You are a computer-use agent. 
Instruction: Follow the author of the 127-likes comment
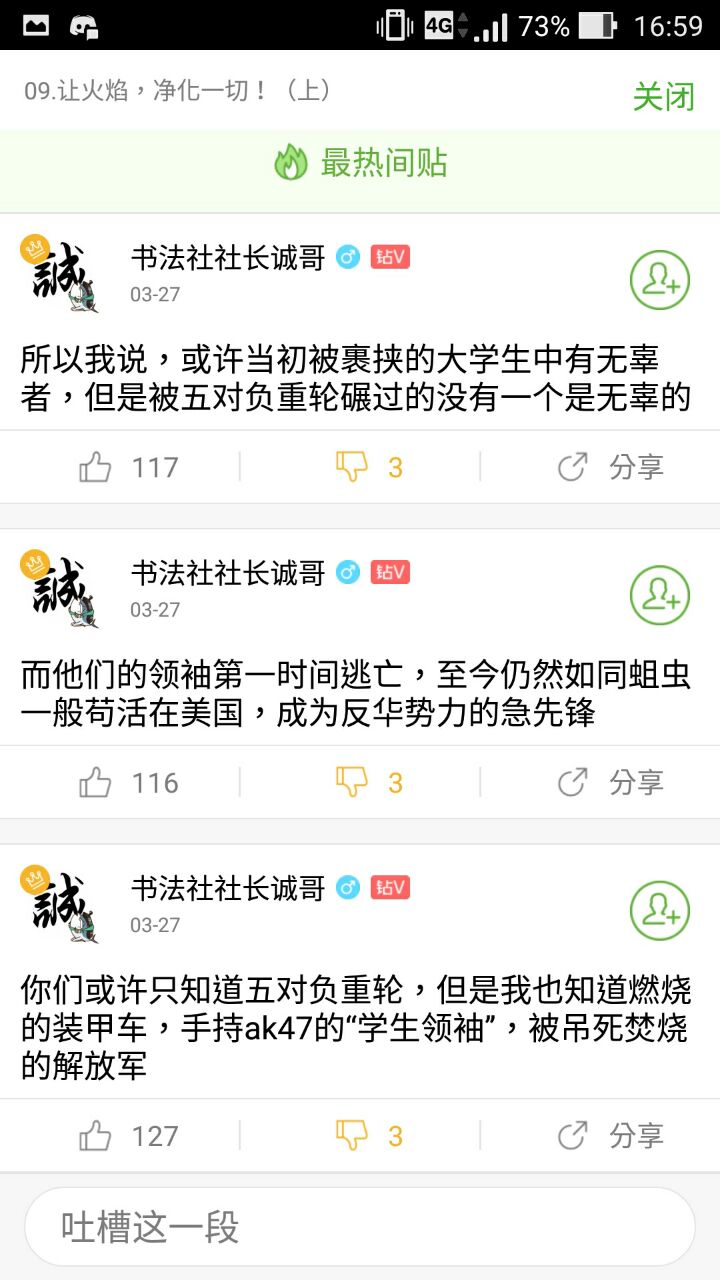click(660, 911)
